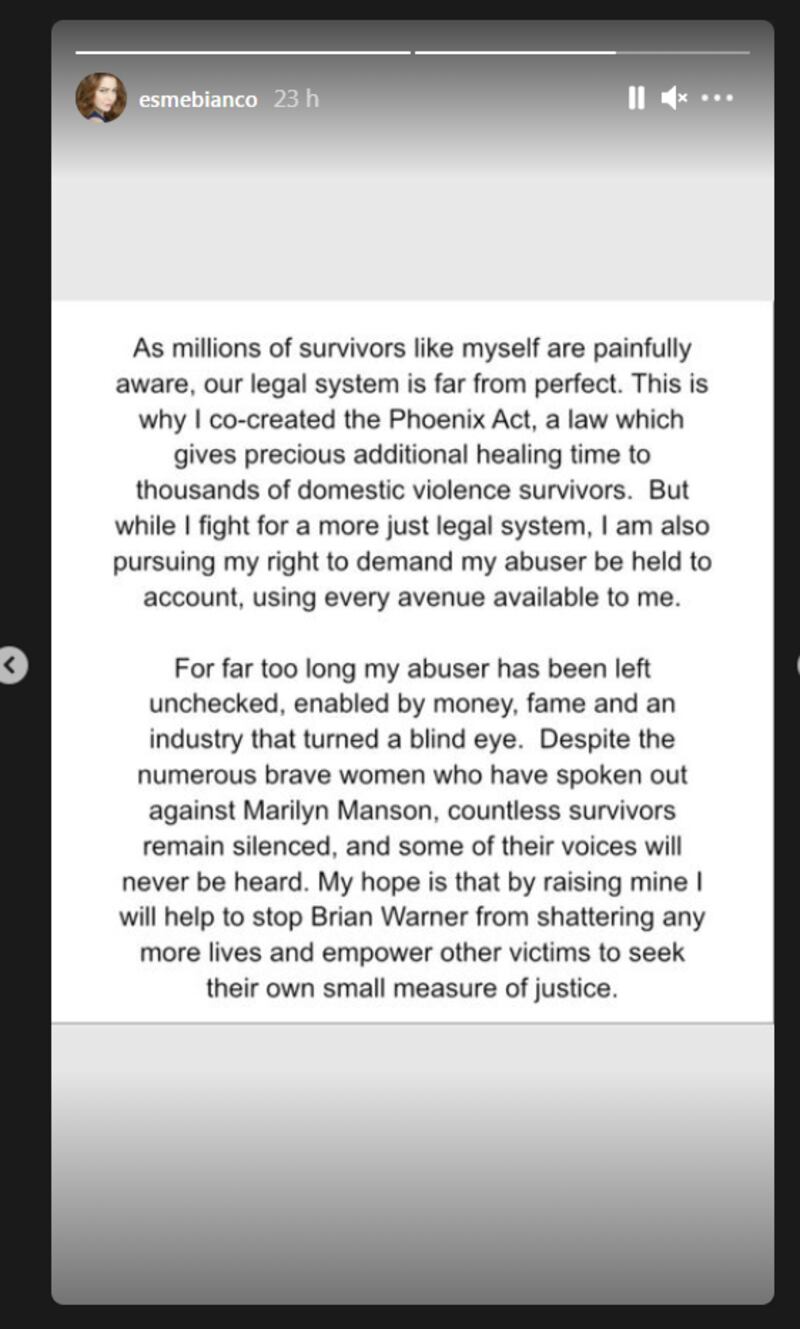Open esmebianco's profile picture
800x1329 pixels.
coord(101,98)
